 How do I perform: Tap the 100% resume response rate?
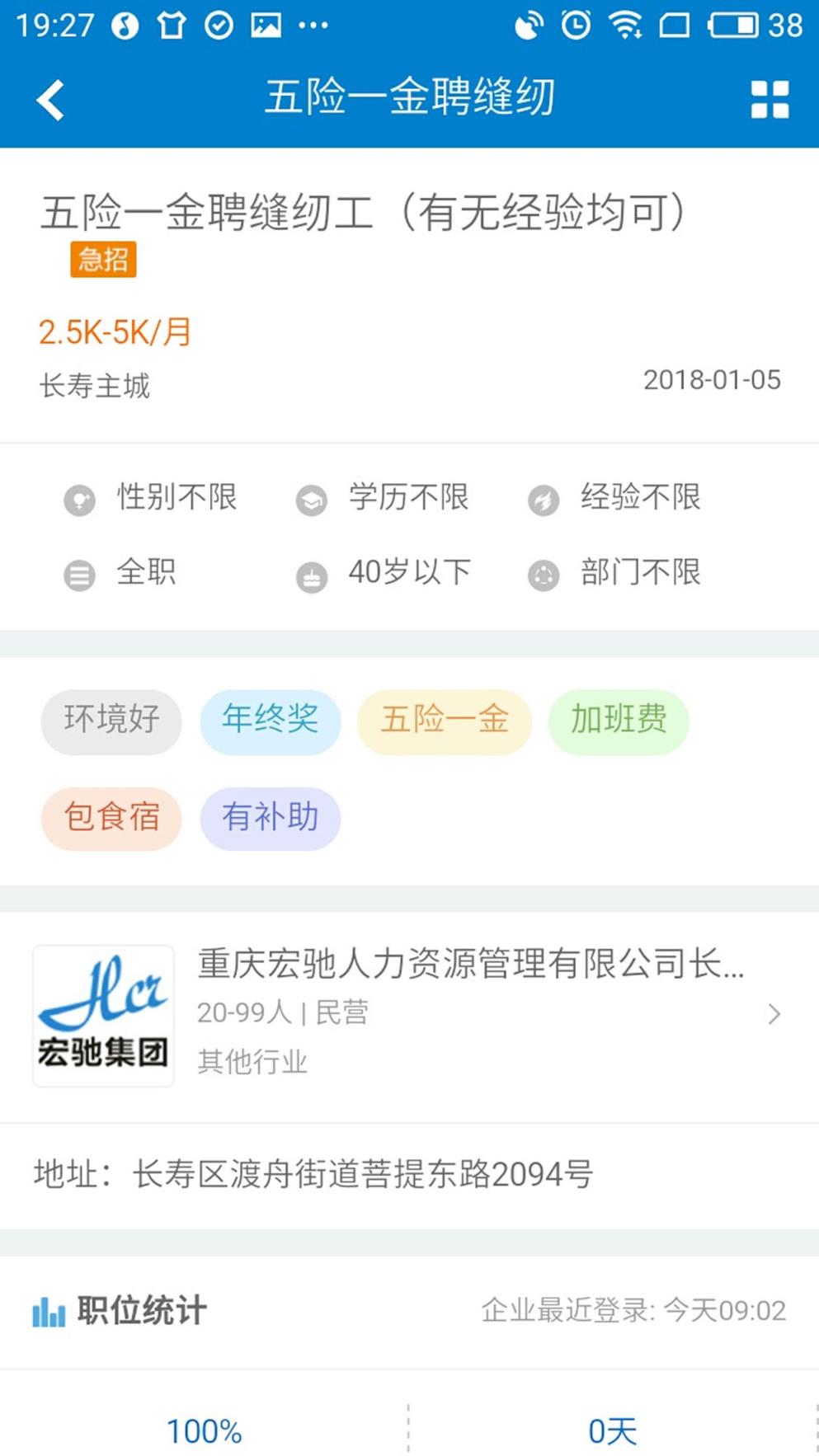click(205, 1431)
